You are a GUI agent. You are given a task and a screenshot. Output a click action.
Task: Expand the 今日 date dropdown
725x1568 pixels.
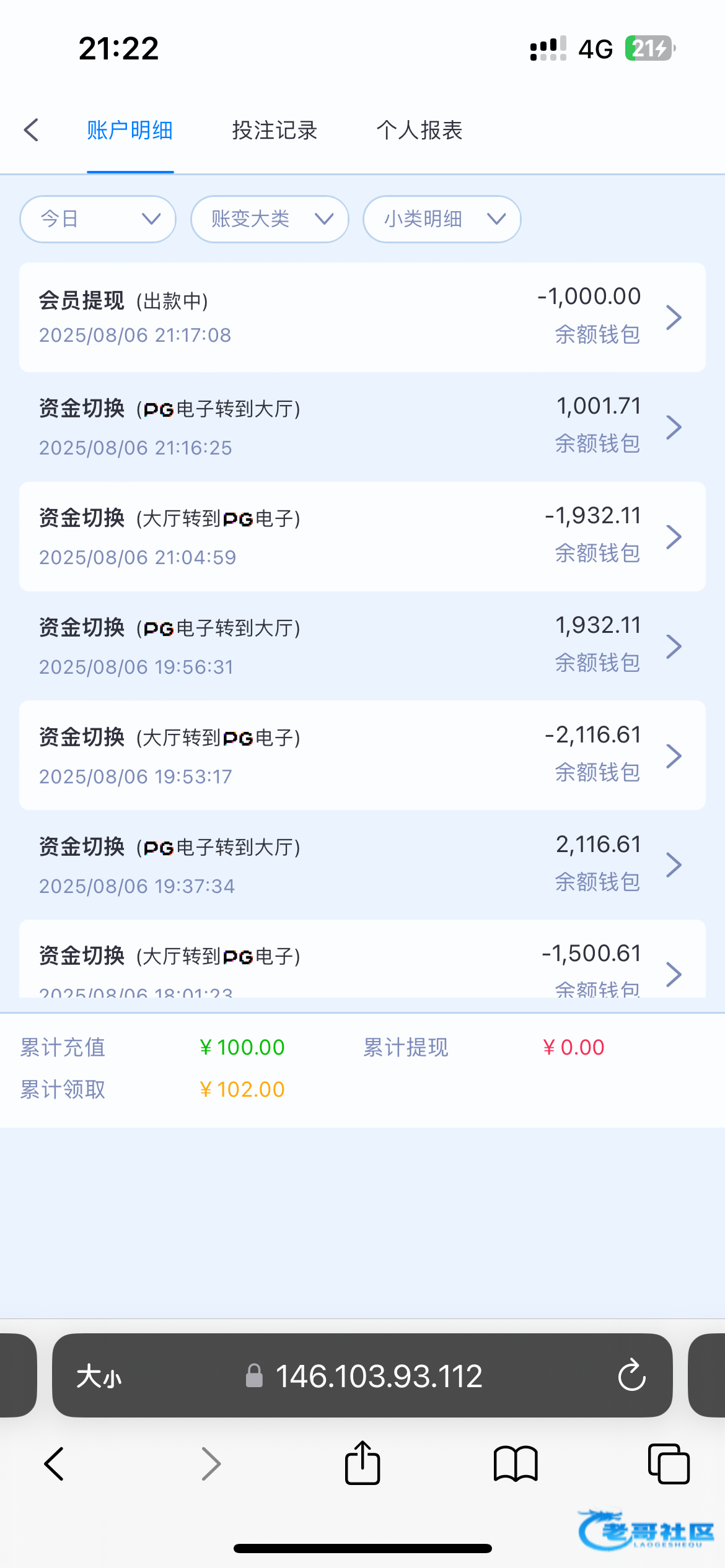98,219
